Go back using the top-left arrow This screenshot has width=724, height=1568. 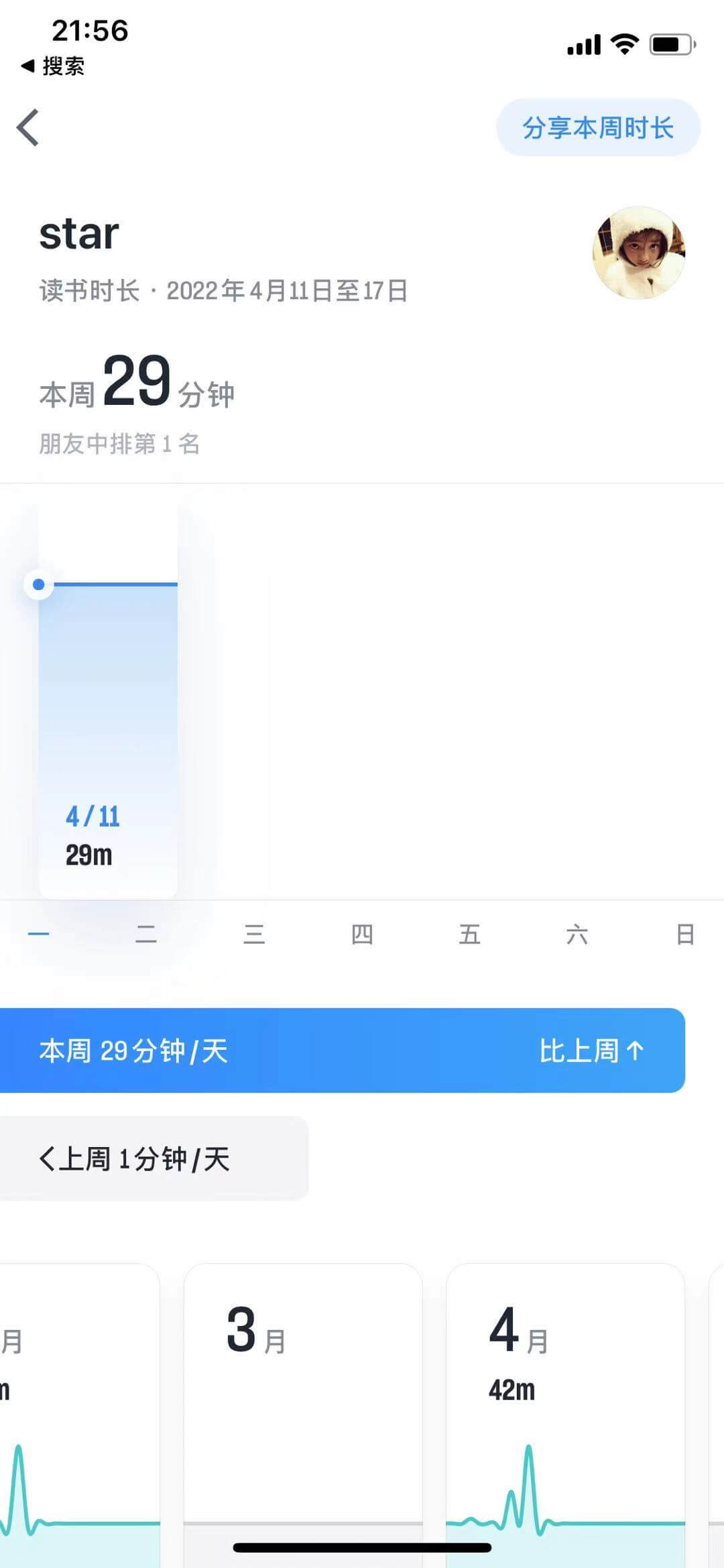28,127
